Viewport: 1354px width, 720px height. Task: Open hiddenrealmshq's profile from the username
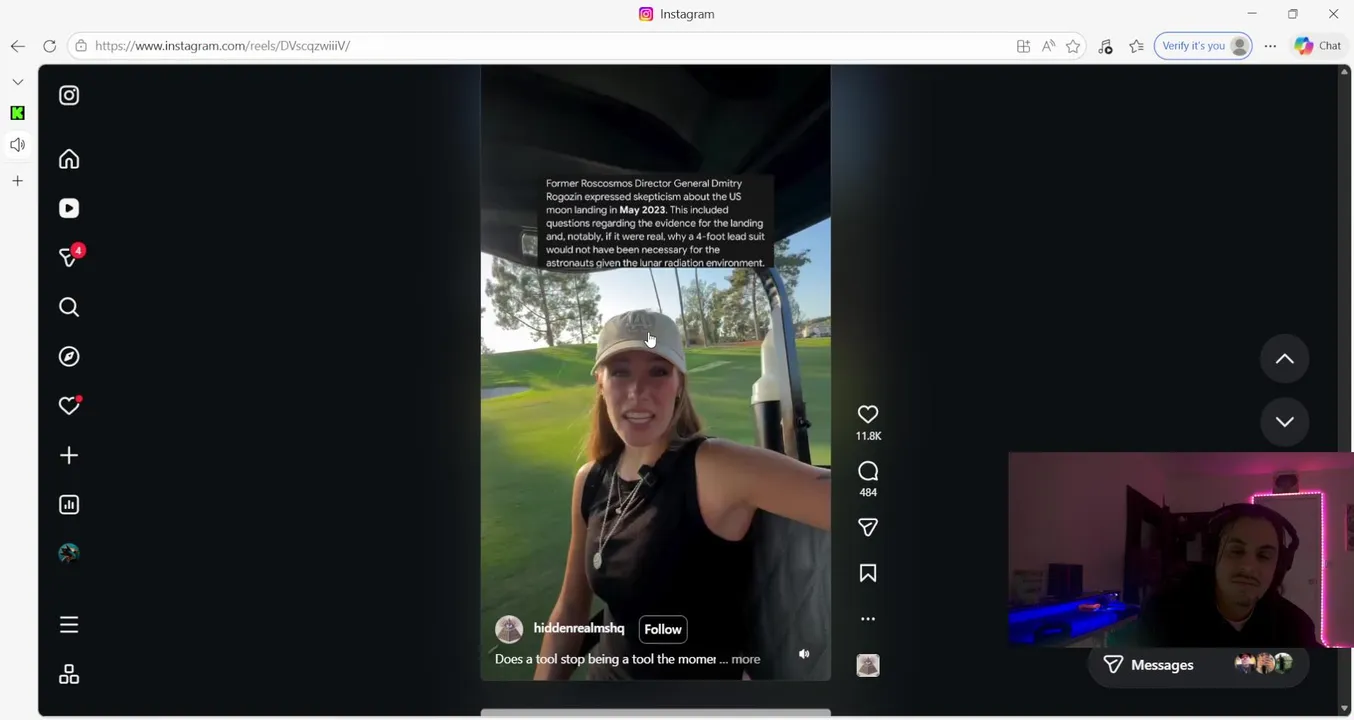[578, 628]
